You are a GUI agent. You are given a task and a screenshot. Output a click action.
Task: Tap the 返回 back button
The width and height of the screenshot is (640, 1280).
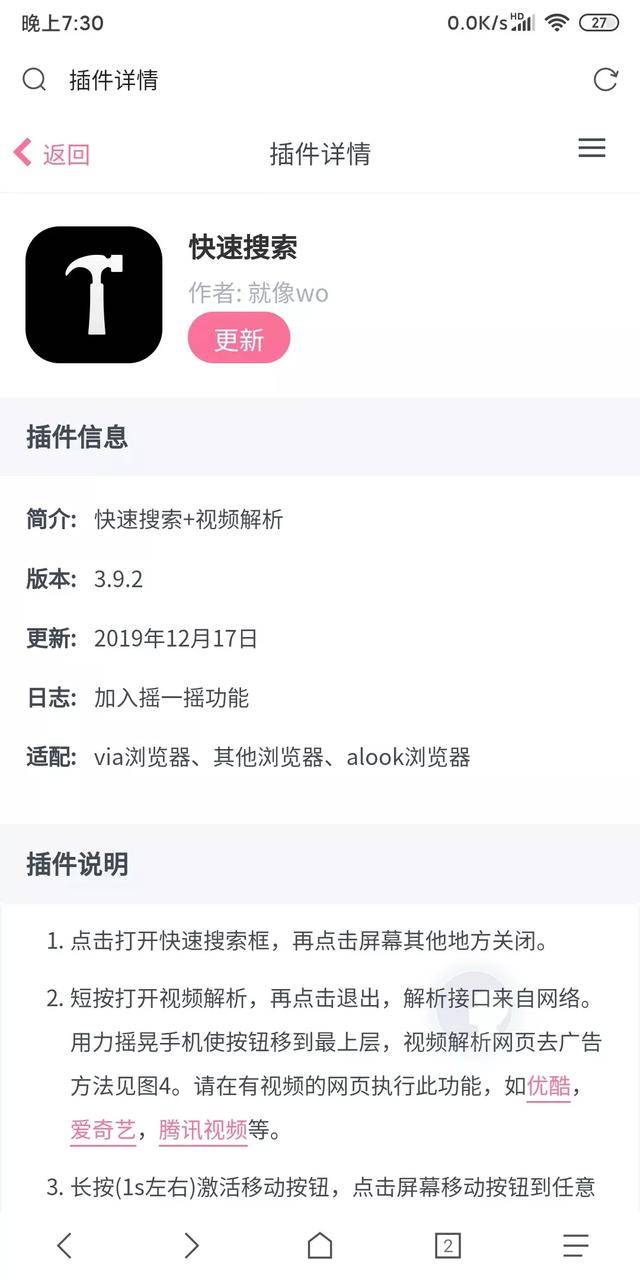pyautogui.click(x=52, y=154)
